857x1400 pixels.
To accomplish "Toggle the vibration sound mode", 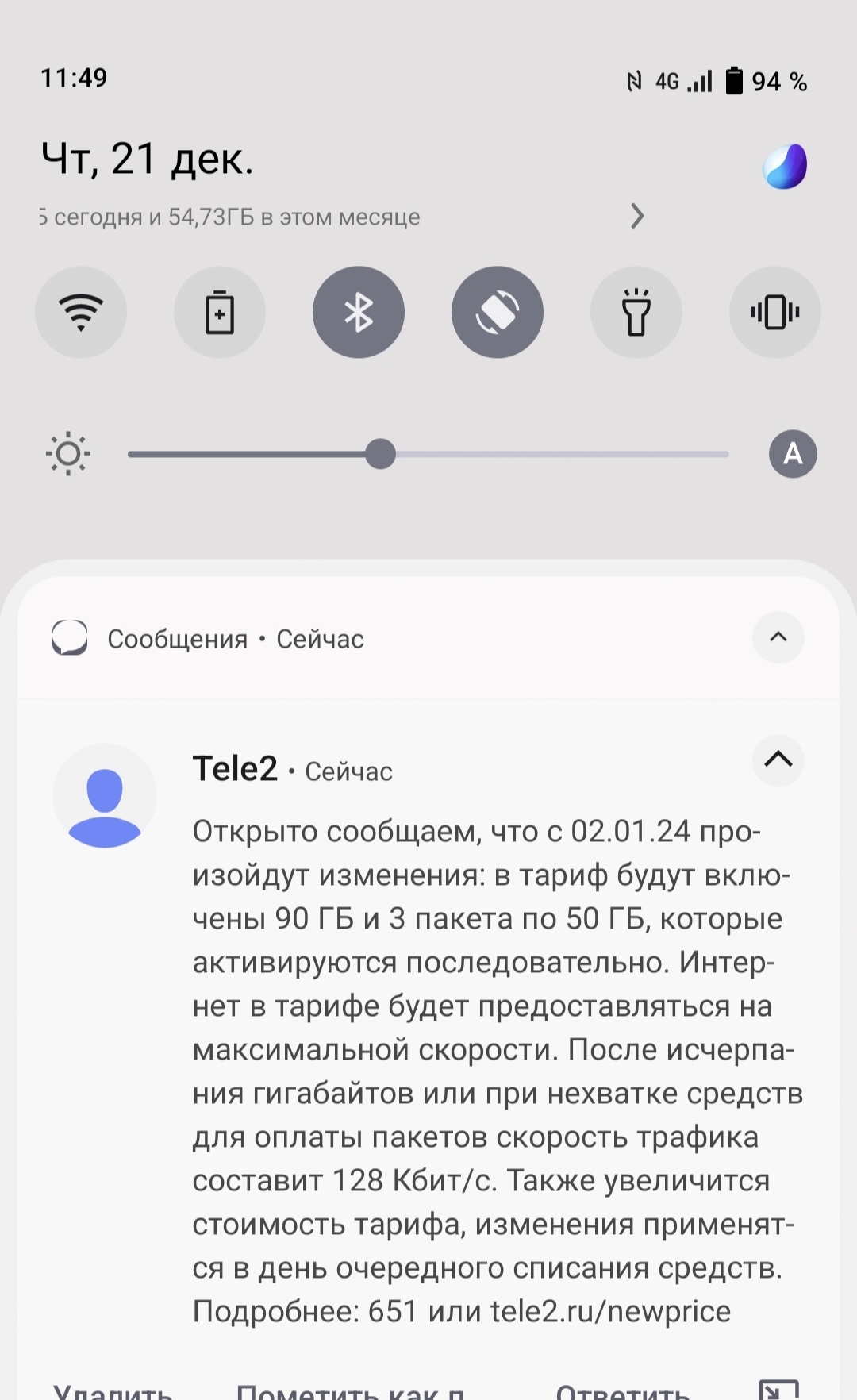I will coord(775,312).
